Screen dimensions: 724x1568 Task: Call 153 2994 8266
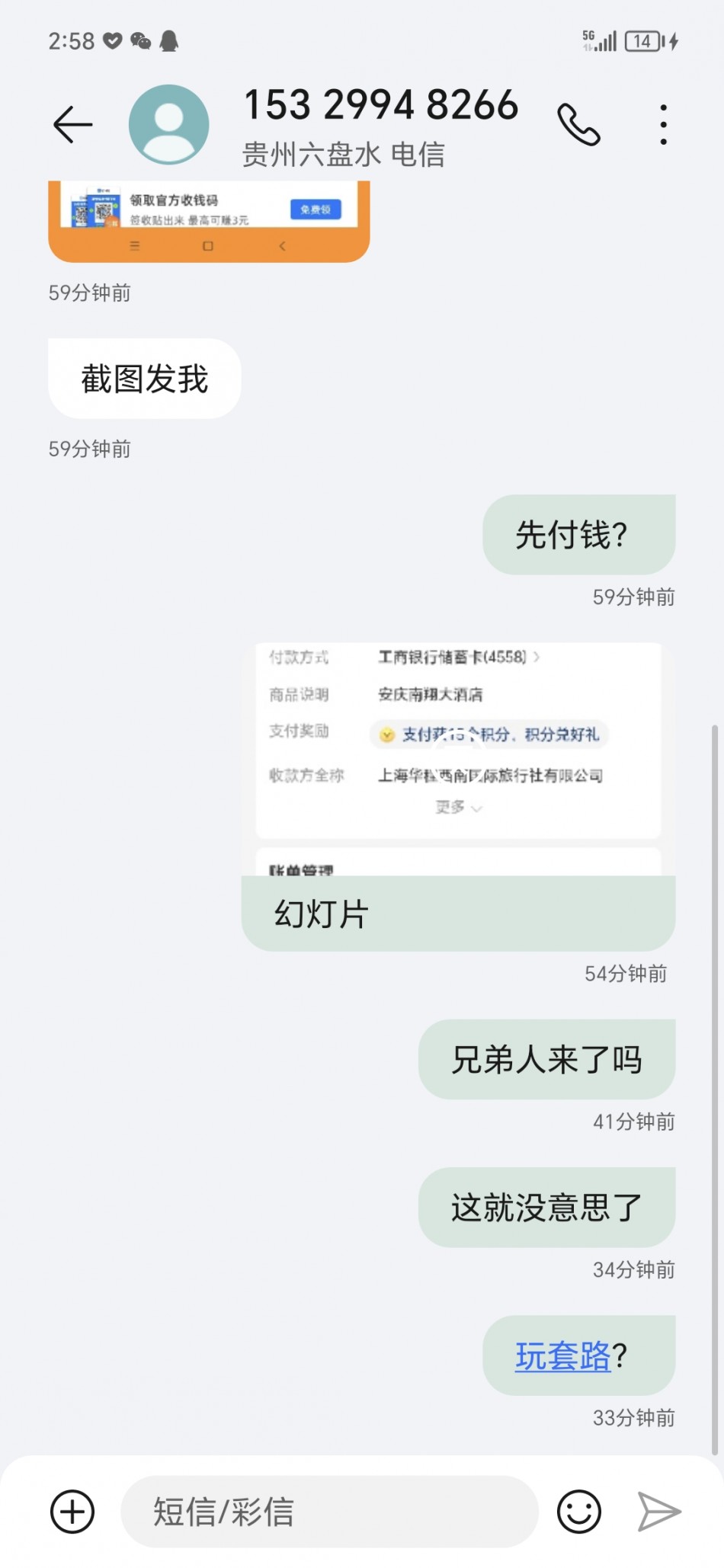pos(579,124)
